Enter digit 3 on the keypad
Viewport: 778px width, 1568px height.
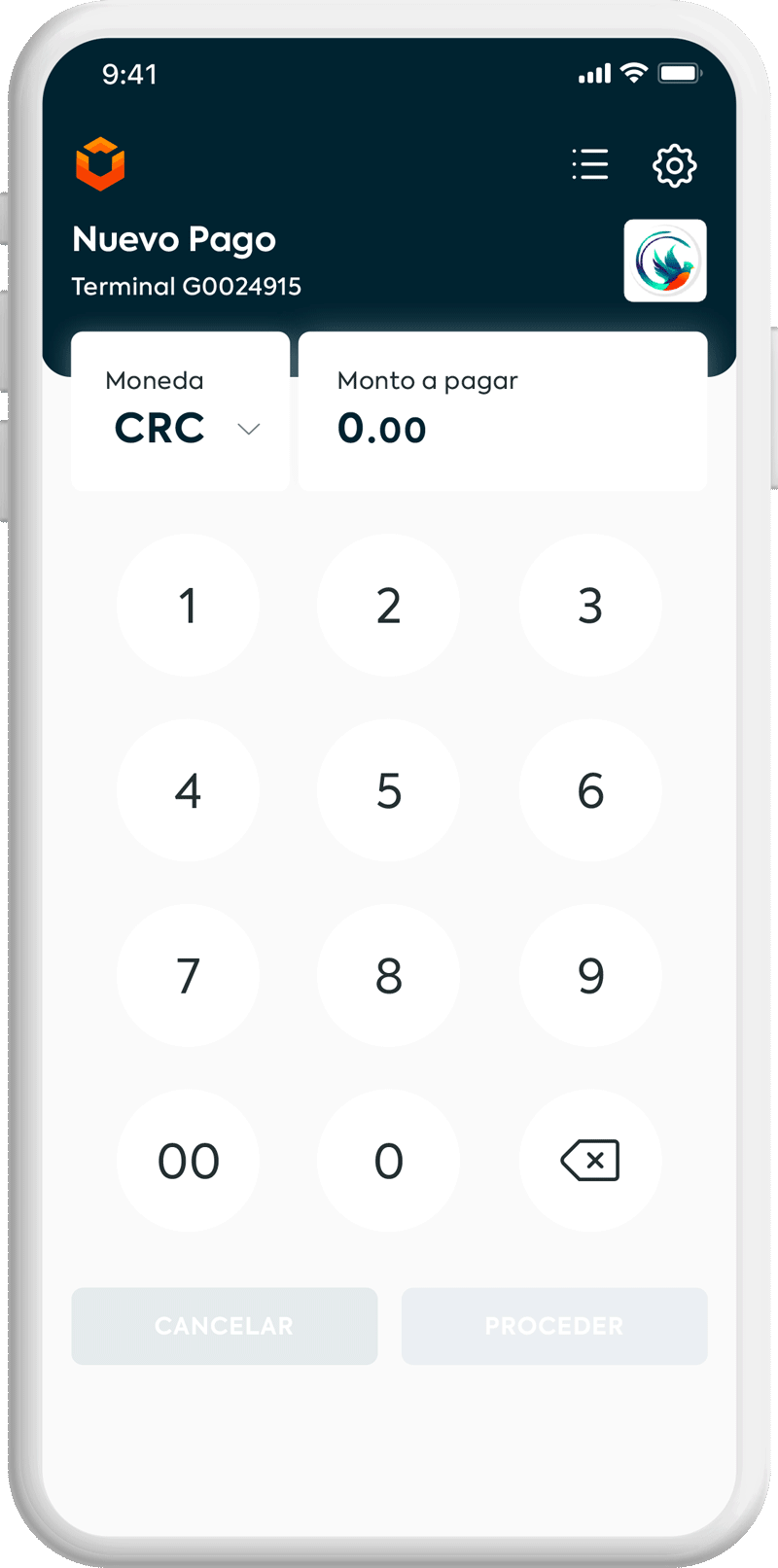point(590,605)
